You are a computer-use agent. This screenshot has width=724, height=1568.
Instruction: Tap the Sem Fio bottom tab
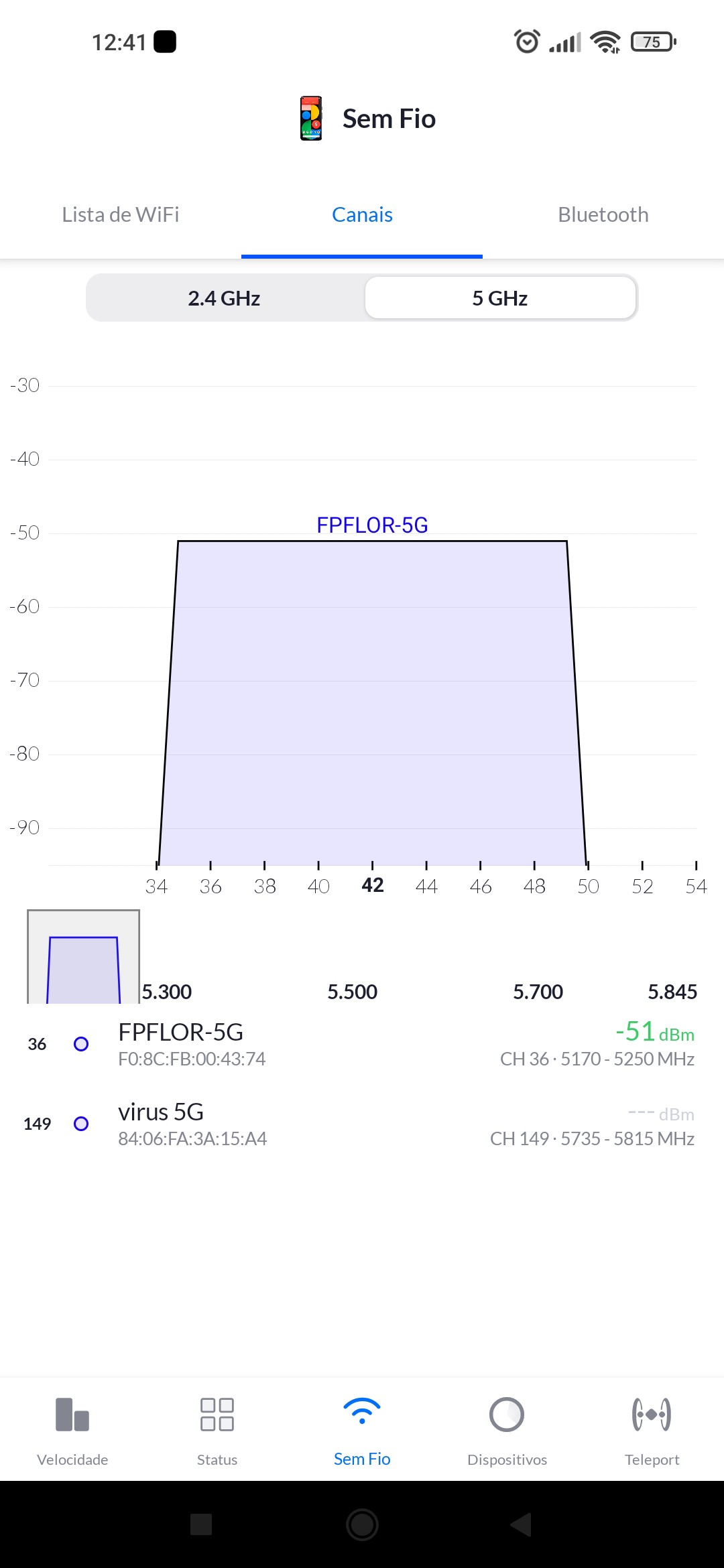tap(362, 1431)
